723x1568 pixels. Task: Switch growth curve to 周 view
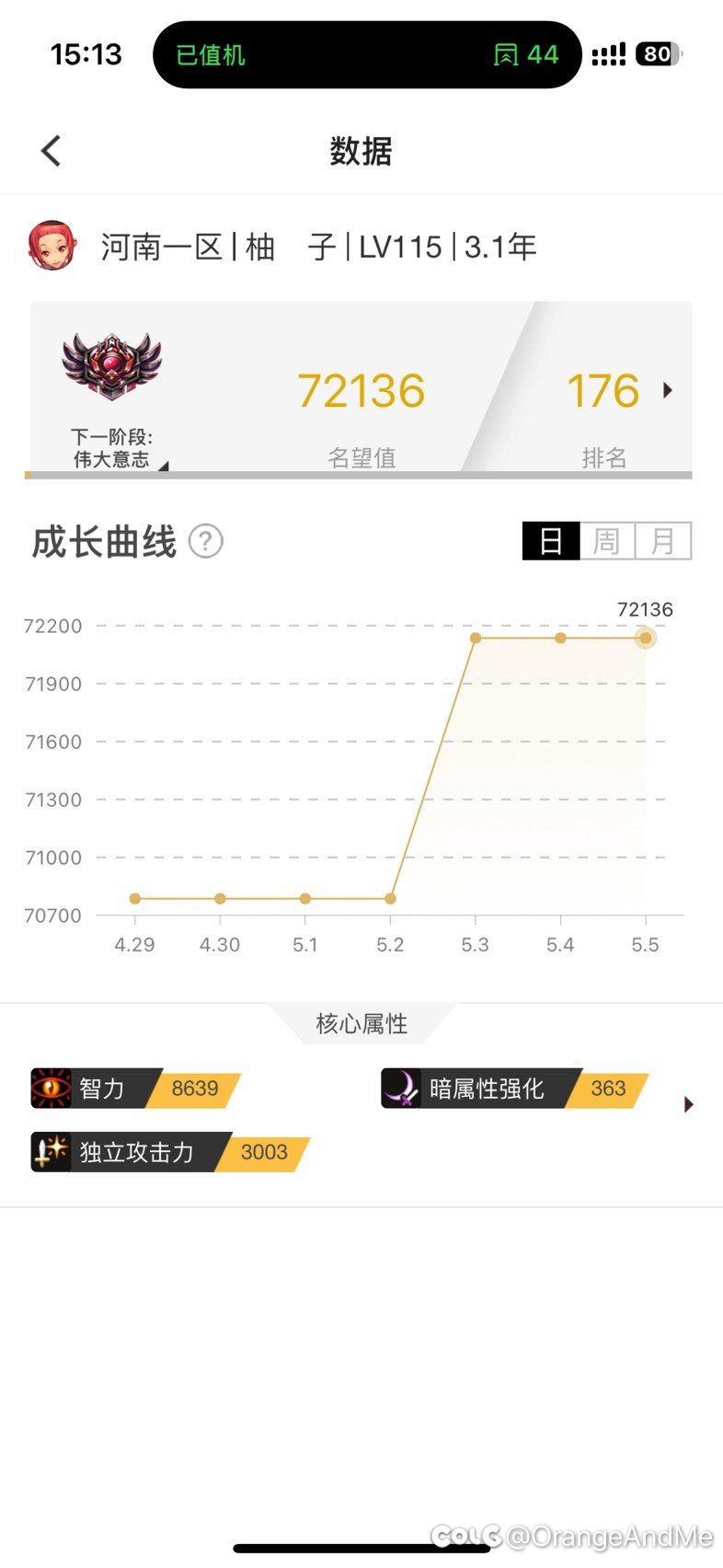tap(607, 541)
